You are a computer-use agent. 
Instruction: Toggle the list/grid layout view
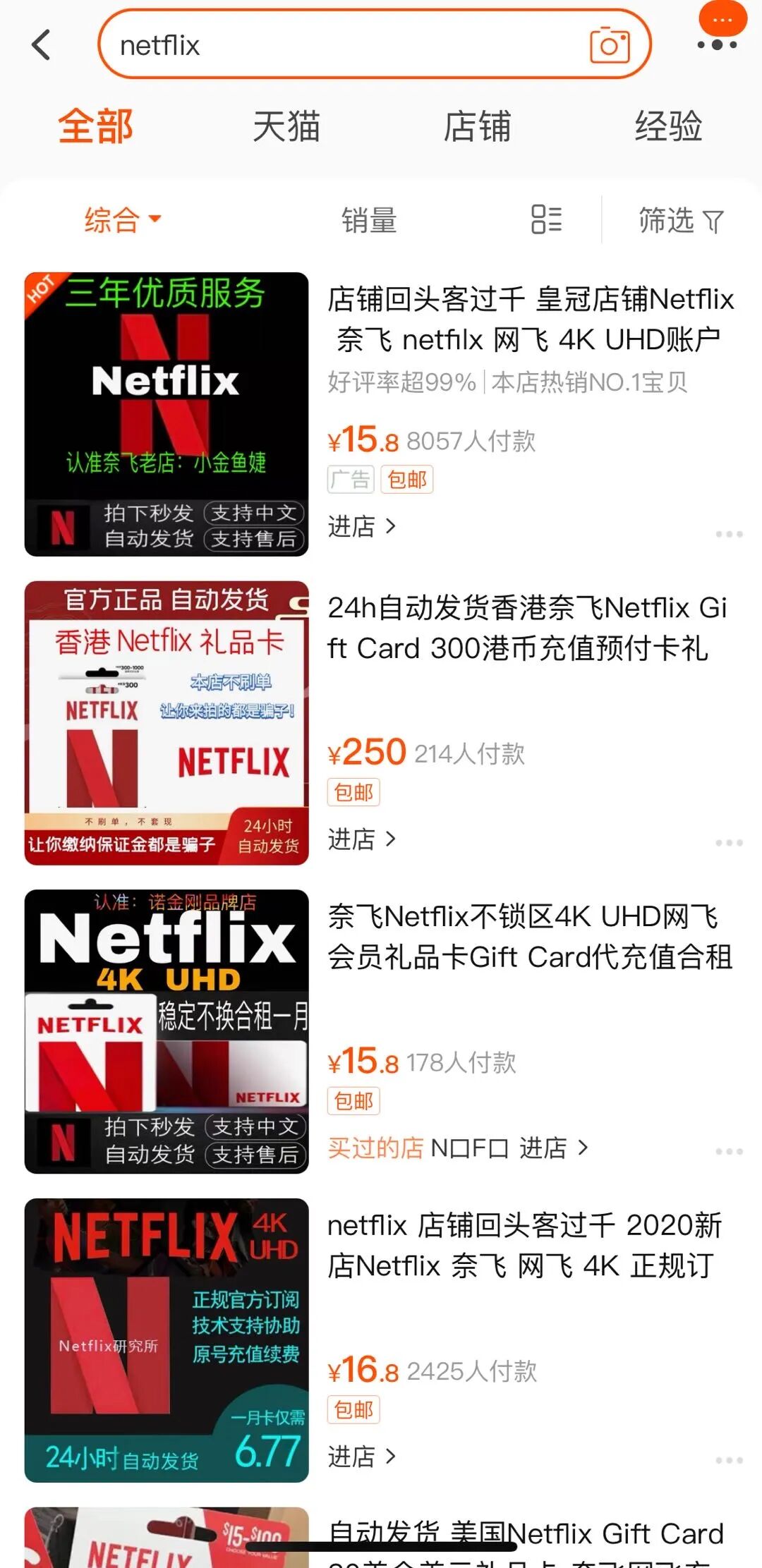click(x=547, y=219)
